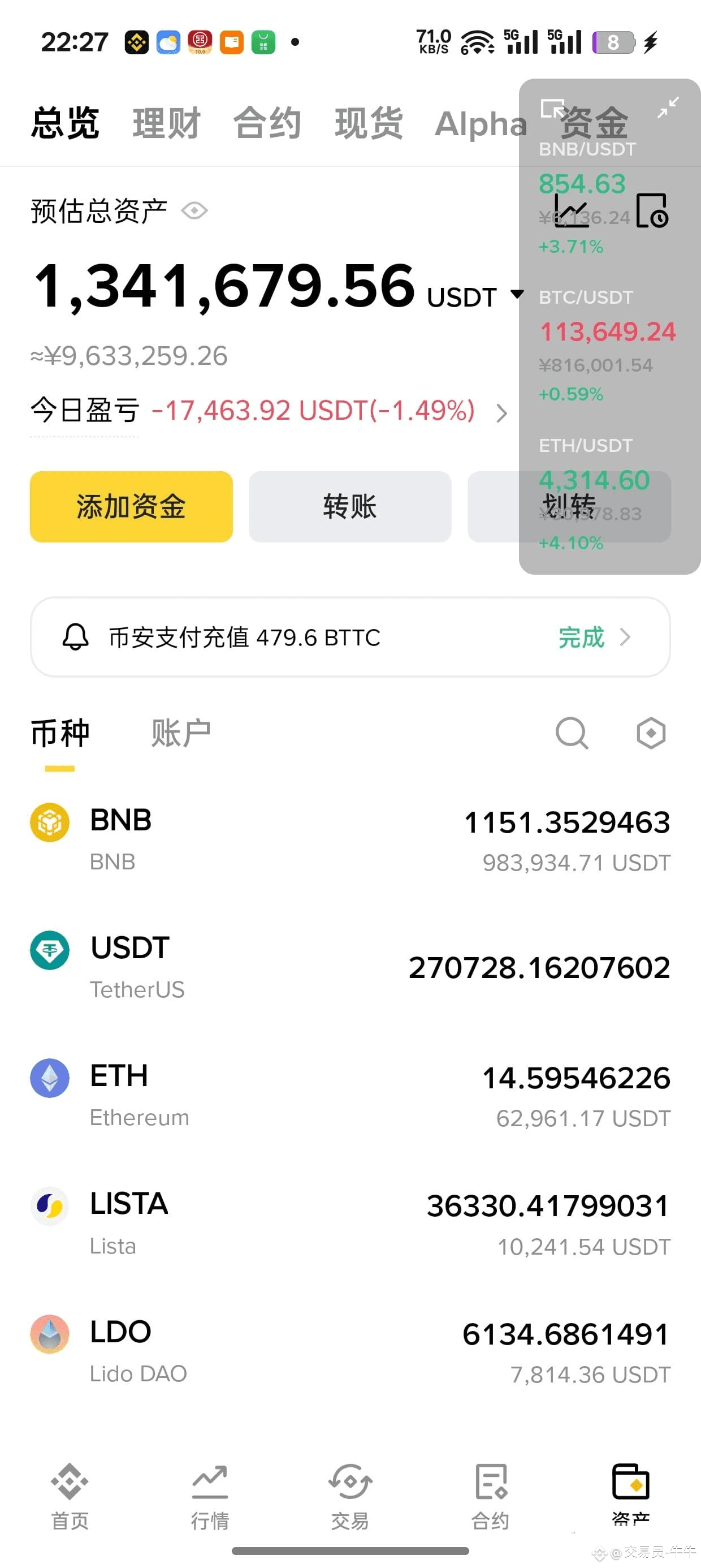701x1568 pixels.
Task: Open the Alpha tab
Action: pyautogui.click(x=481, y=123)
